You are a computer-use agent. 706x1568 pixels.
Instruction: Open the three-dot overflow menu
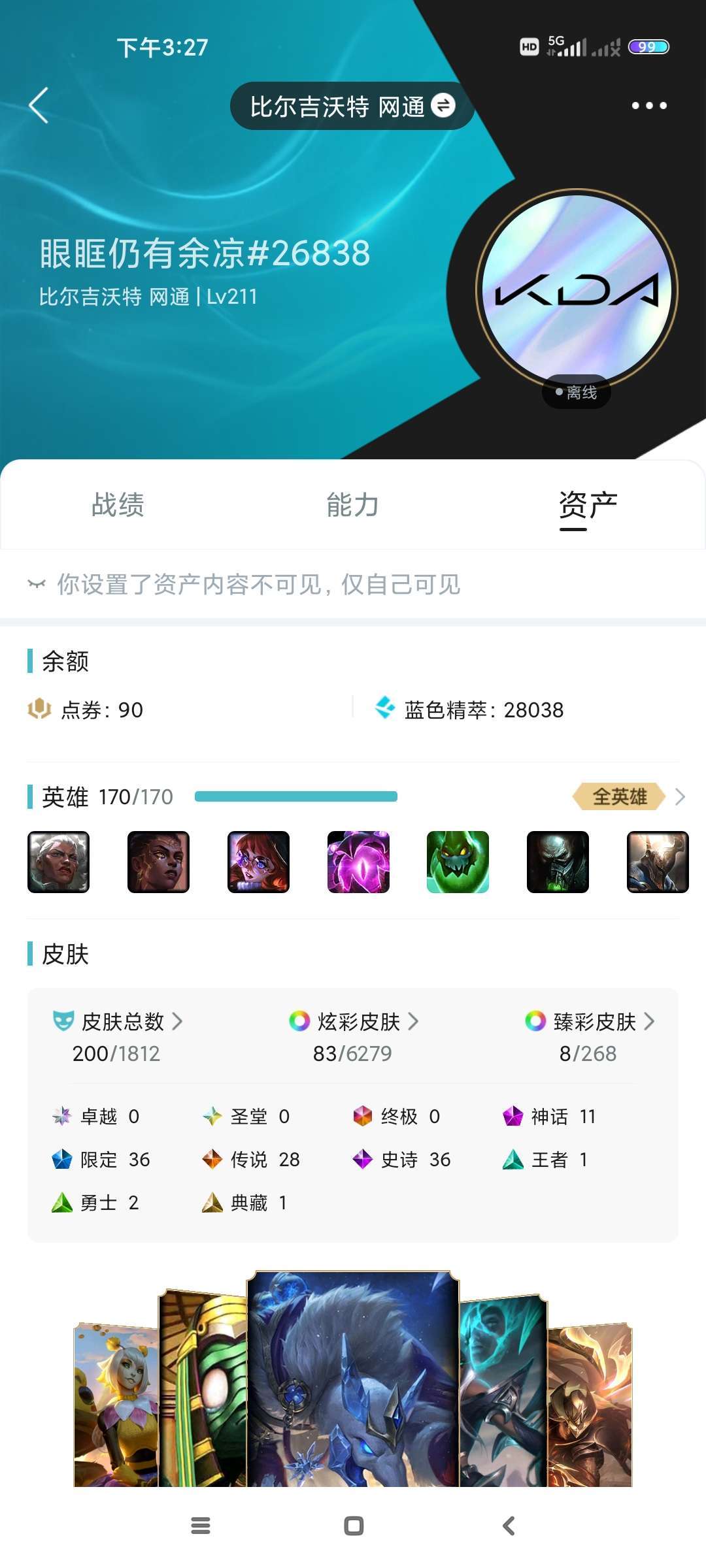[x=648, y=105]
